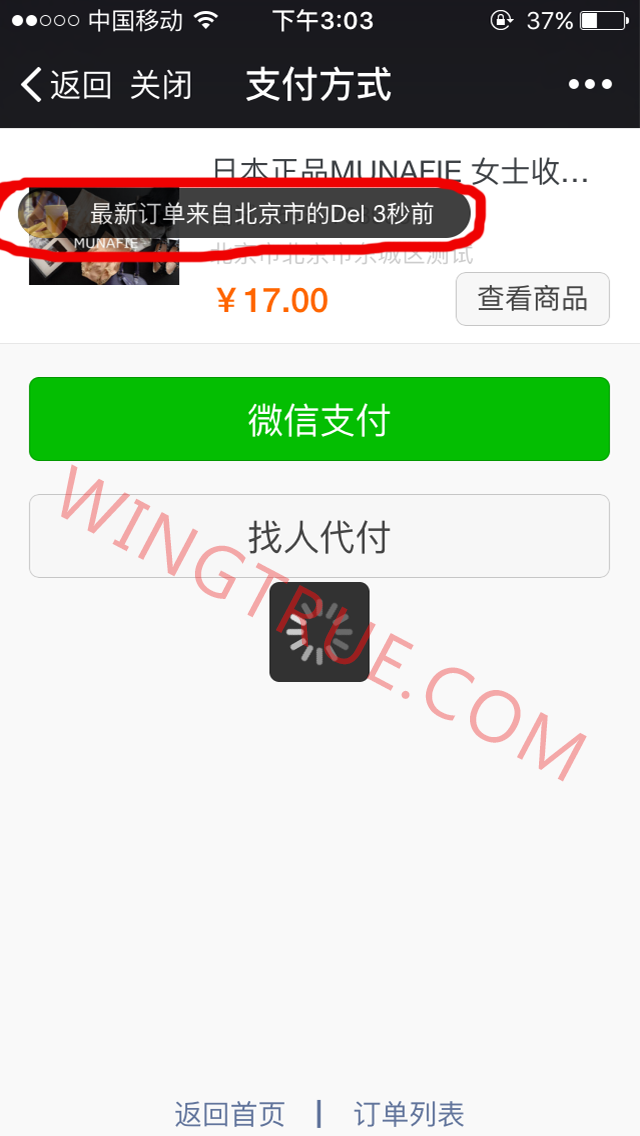View the product via 查看商品
Viewport: 640px width, 1136px height.
click(x=532, y=298)
